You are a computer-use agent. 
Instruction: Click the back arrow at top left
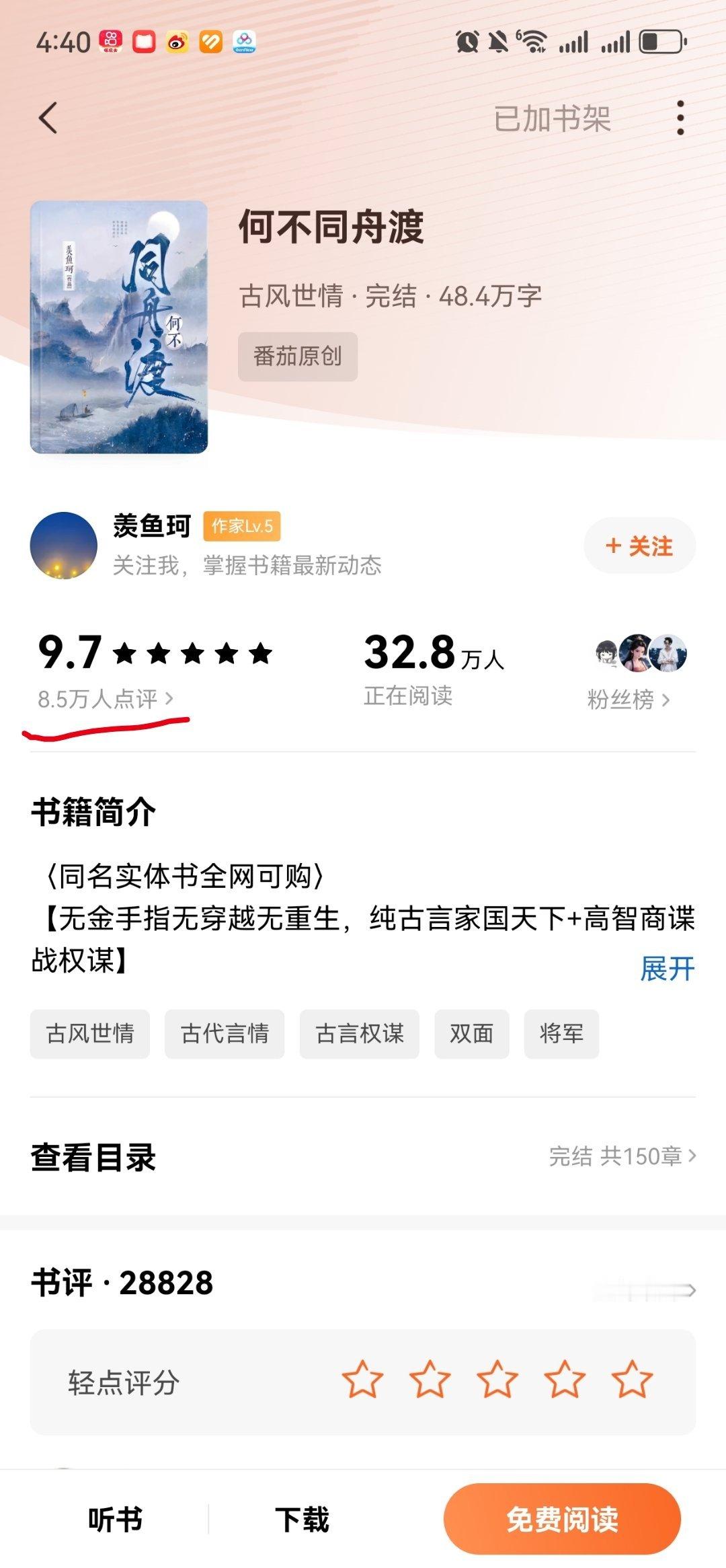tap(47, 117)
